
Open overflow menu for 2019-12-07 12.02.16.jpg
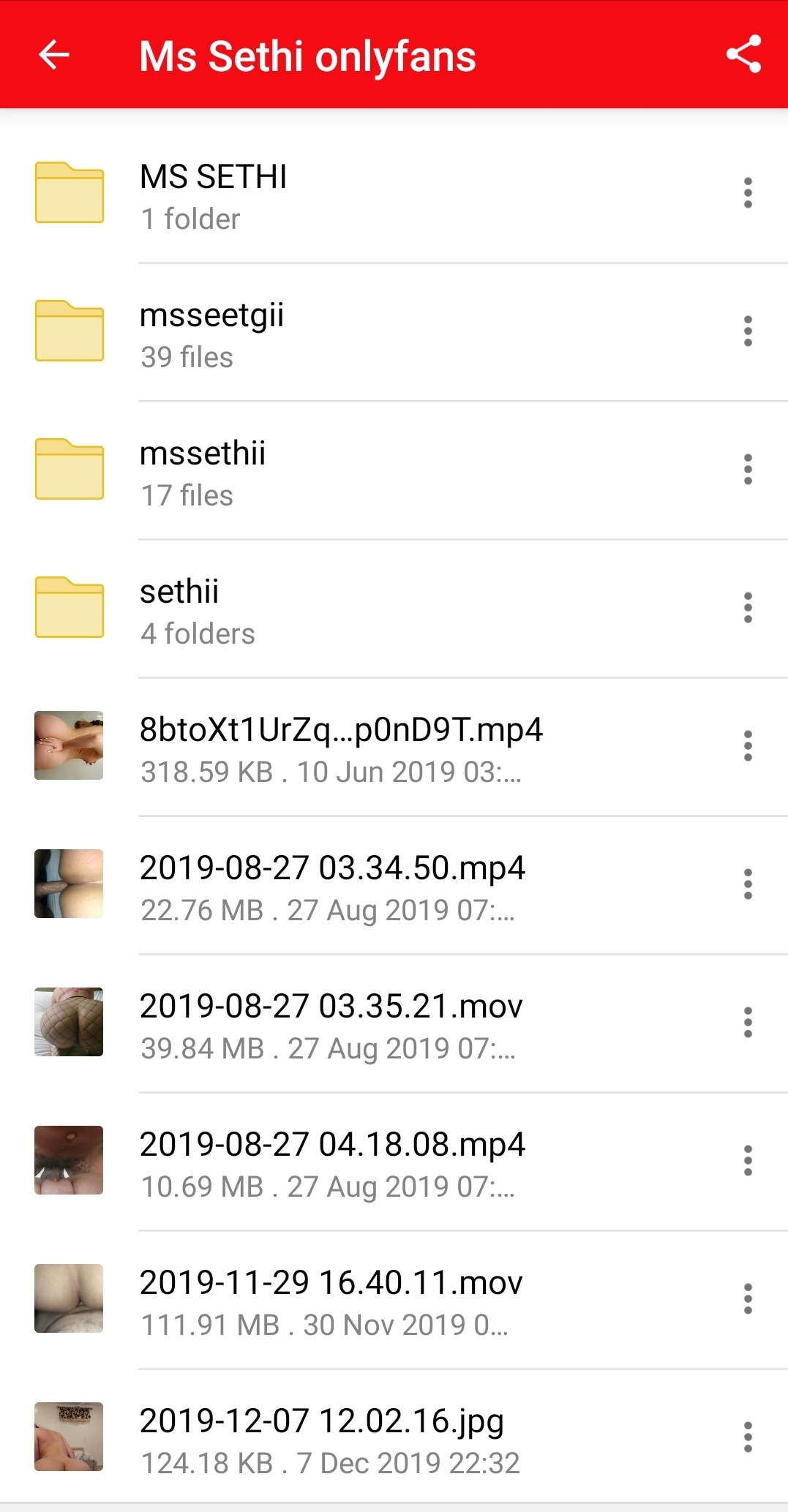[747, 1437]
